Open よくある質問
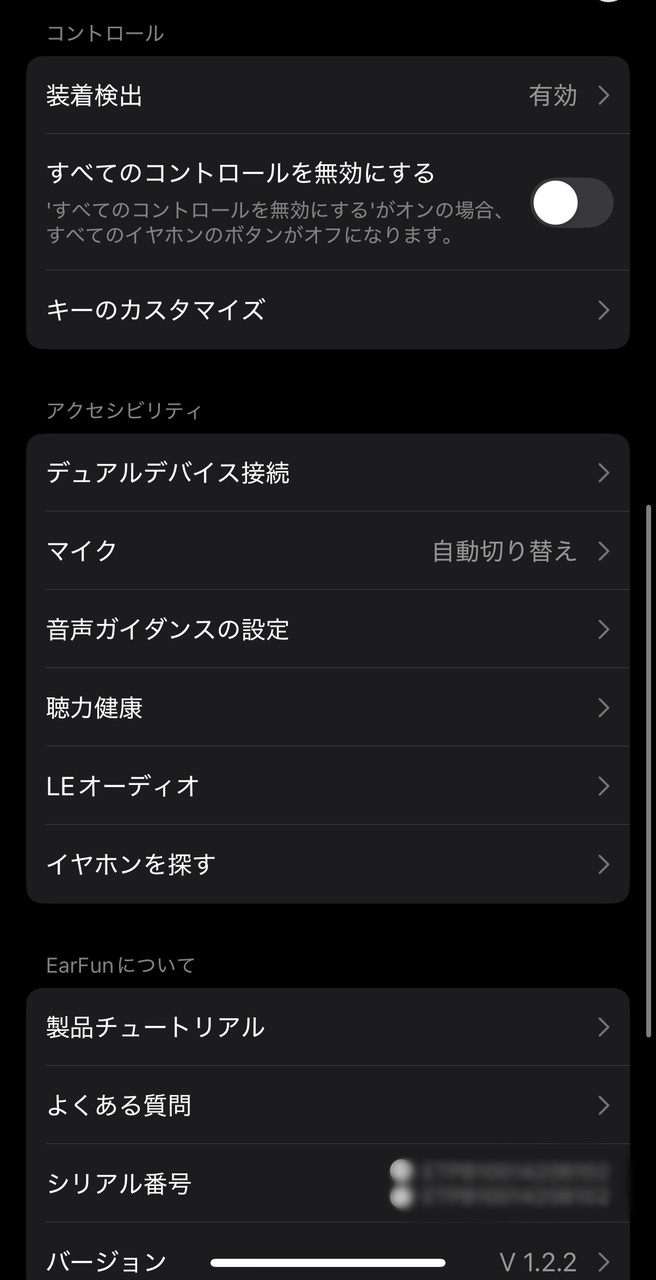Screen dimensions: 656x1280 click(327, 1105)
